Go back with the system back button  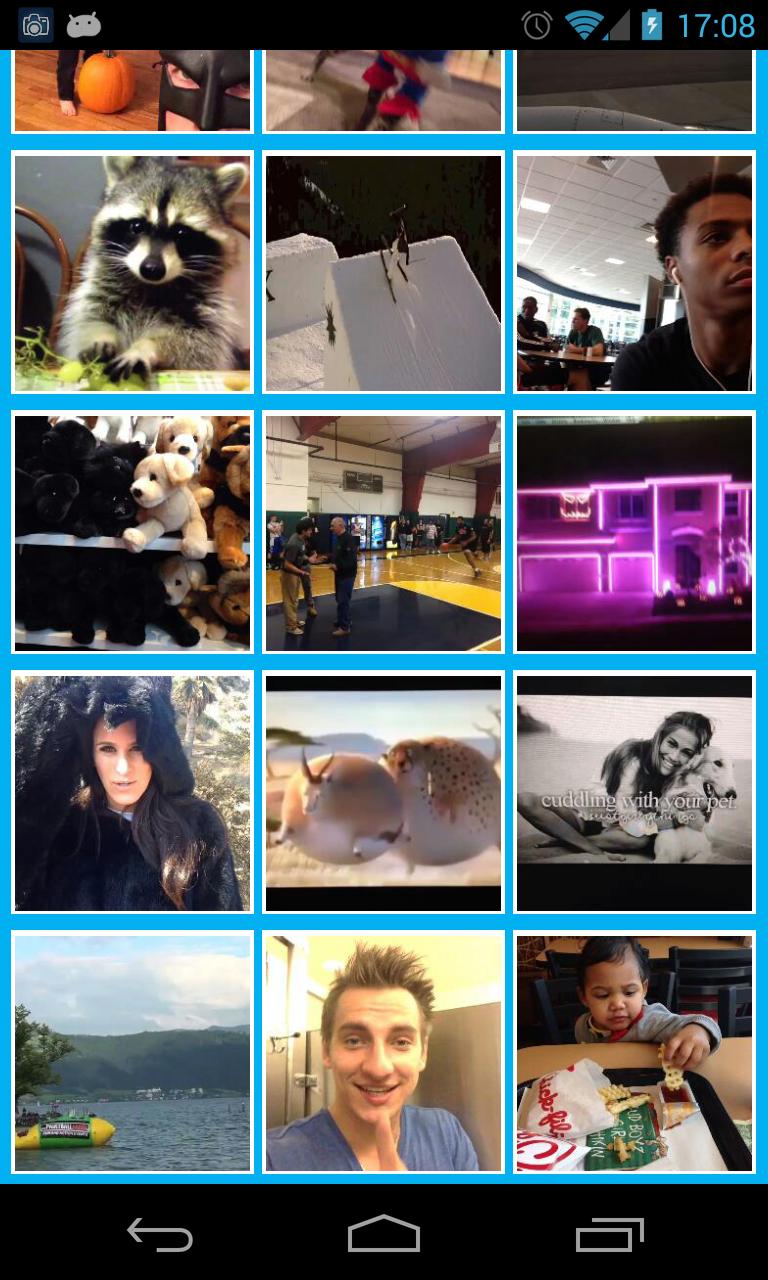click(x=160, y=1235)
